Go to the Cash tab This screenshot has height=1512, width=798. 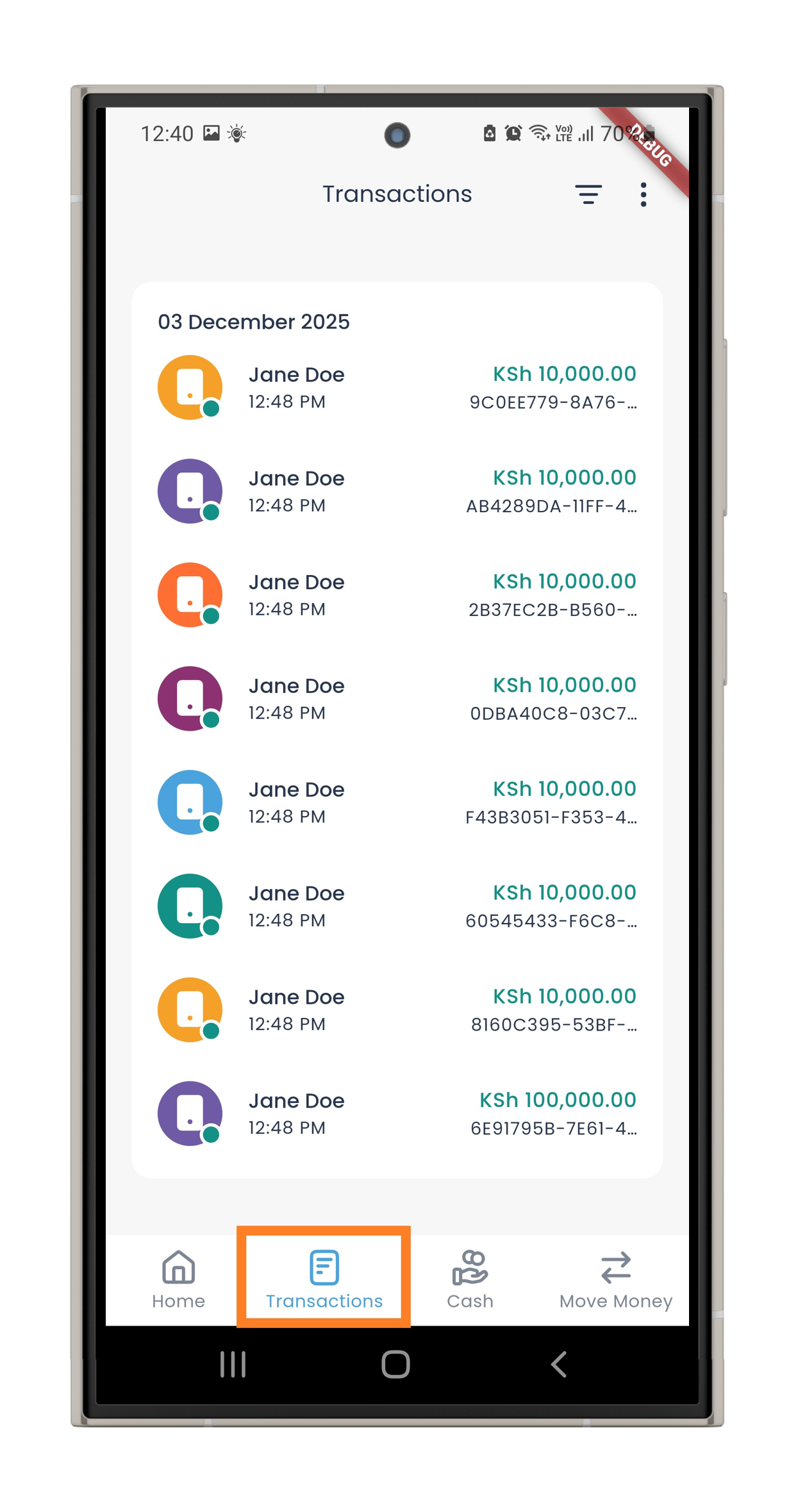tap(470, 1279)
